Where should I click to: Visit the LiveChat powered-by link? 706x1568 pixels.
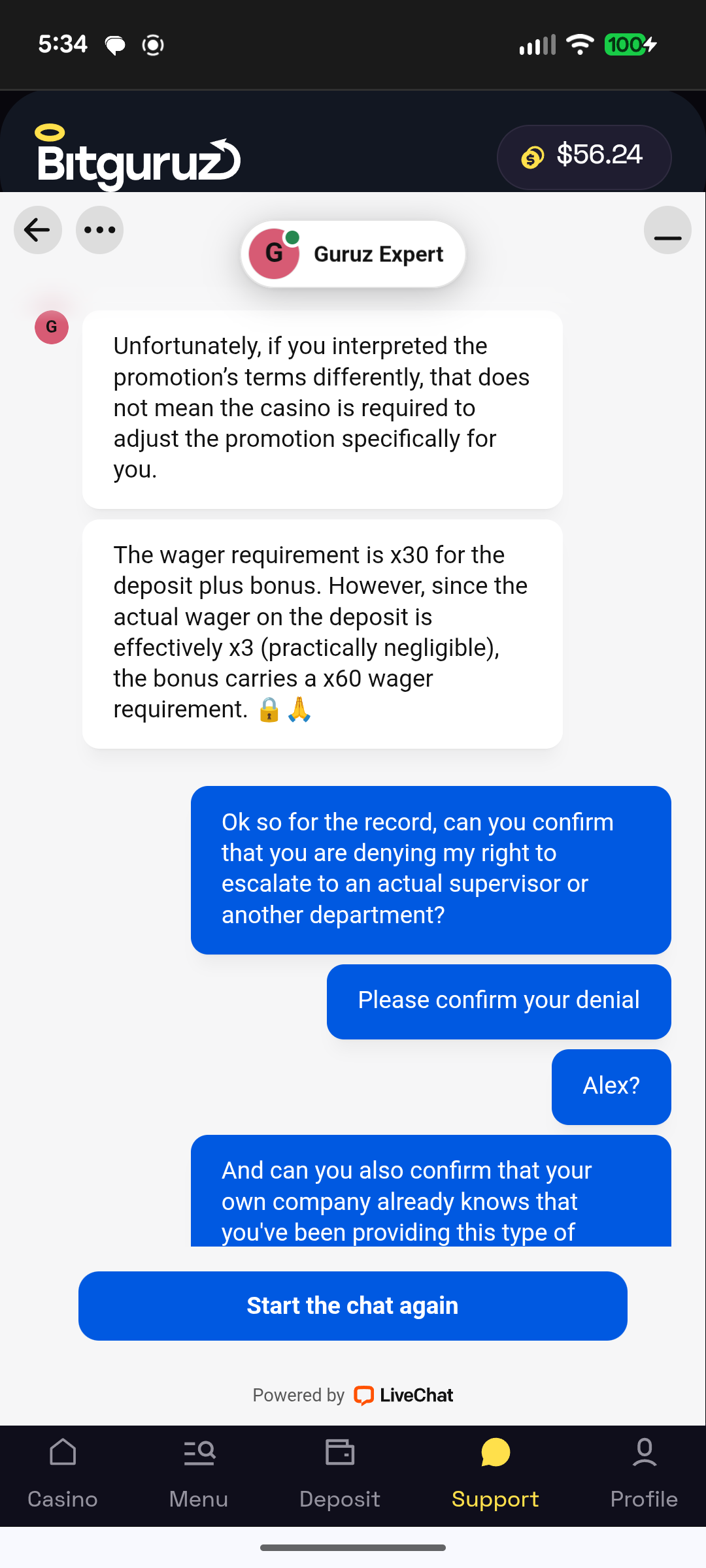tap(403, 1396)
